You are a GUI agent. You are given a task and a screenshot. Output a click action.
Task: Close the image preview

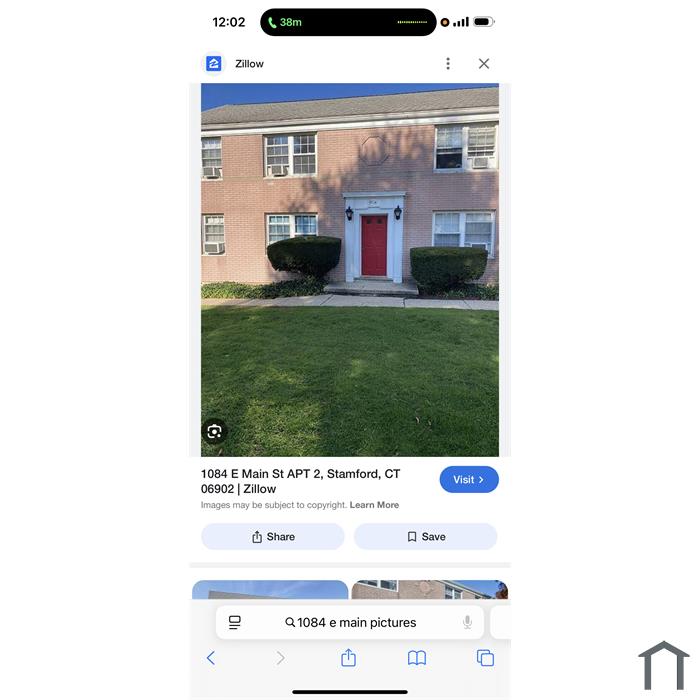[484, 64]
